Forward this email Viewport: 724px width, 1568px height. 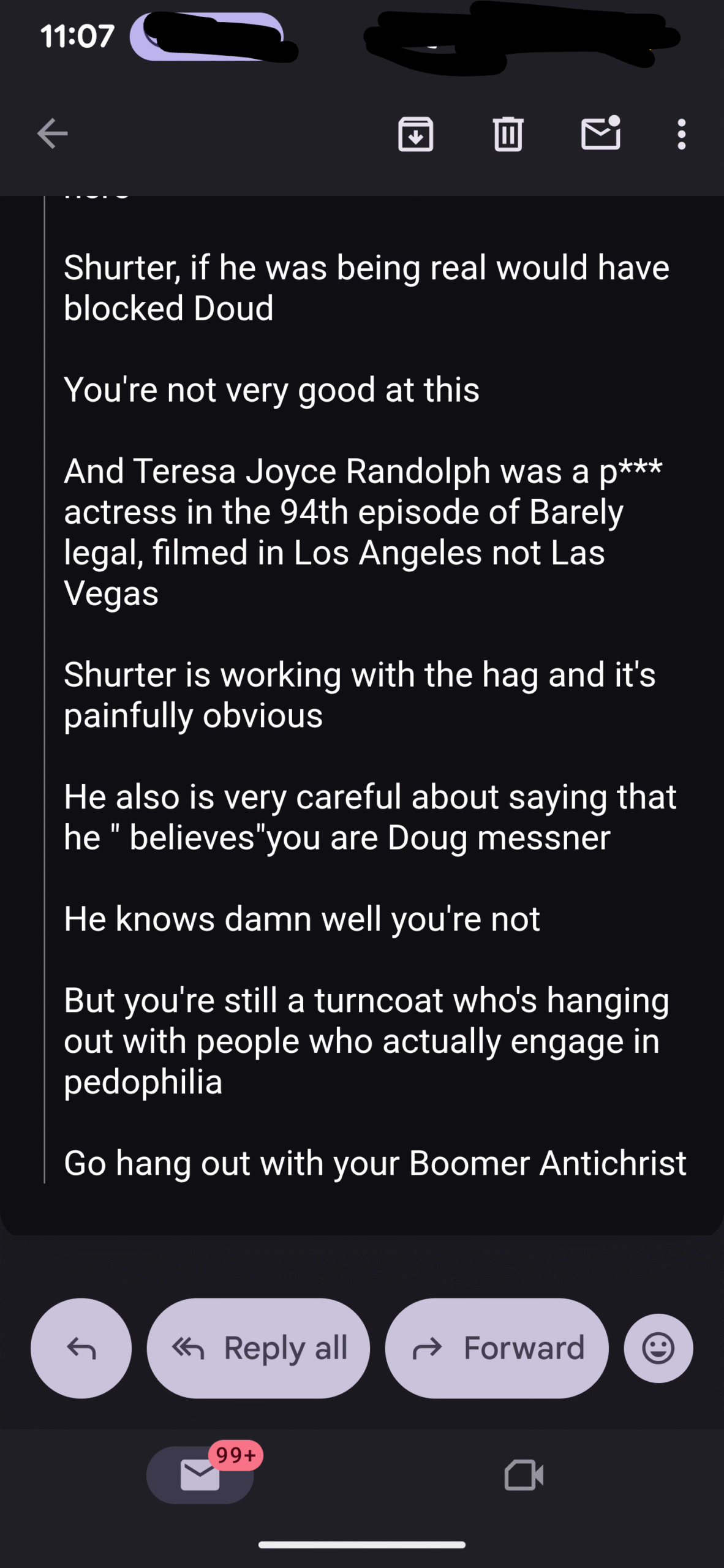[497, 1348]
